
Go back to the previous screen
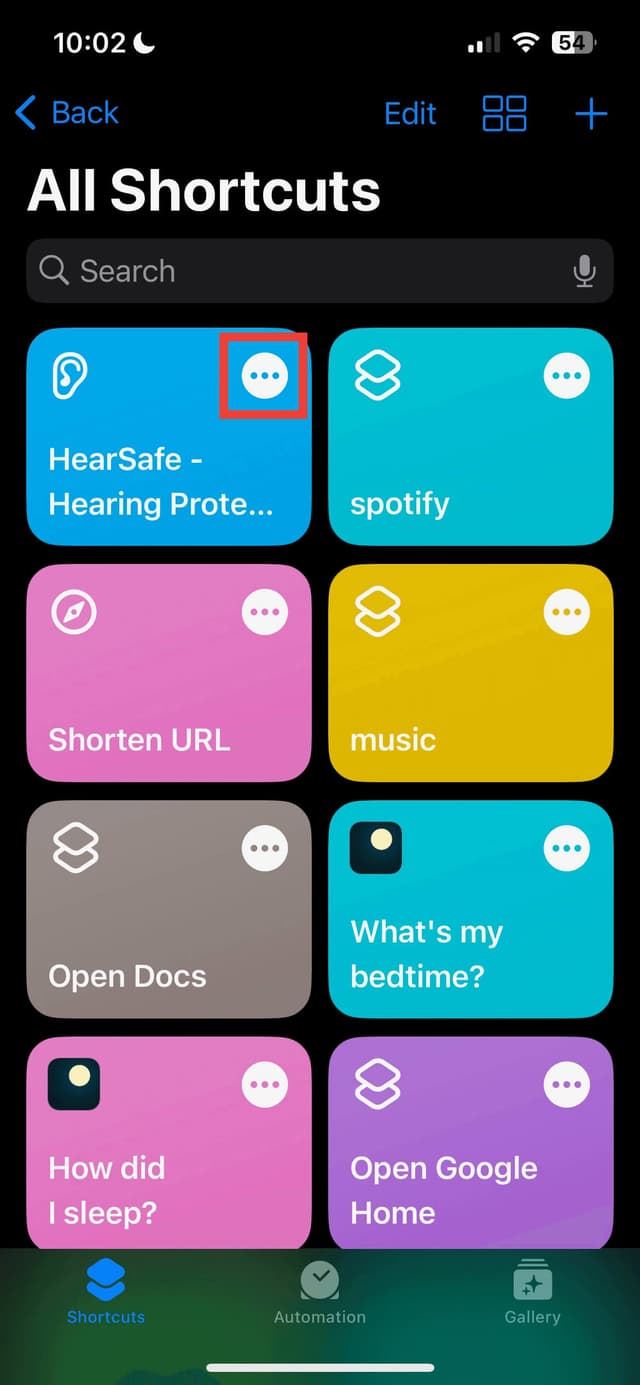(68, 113)
